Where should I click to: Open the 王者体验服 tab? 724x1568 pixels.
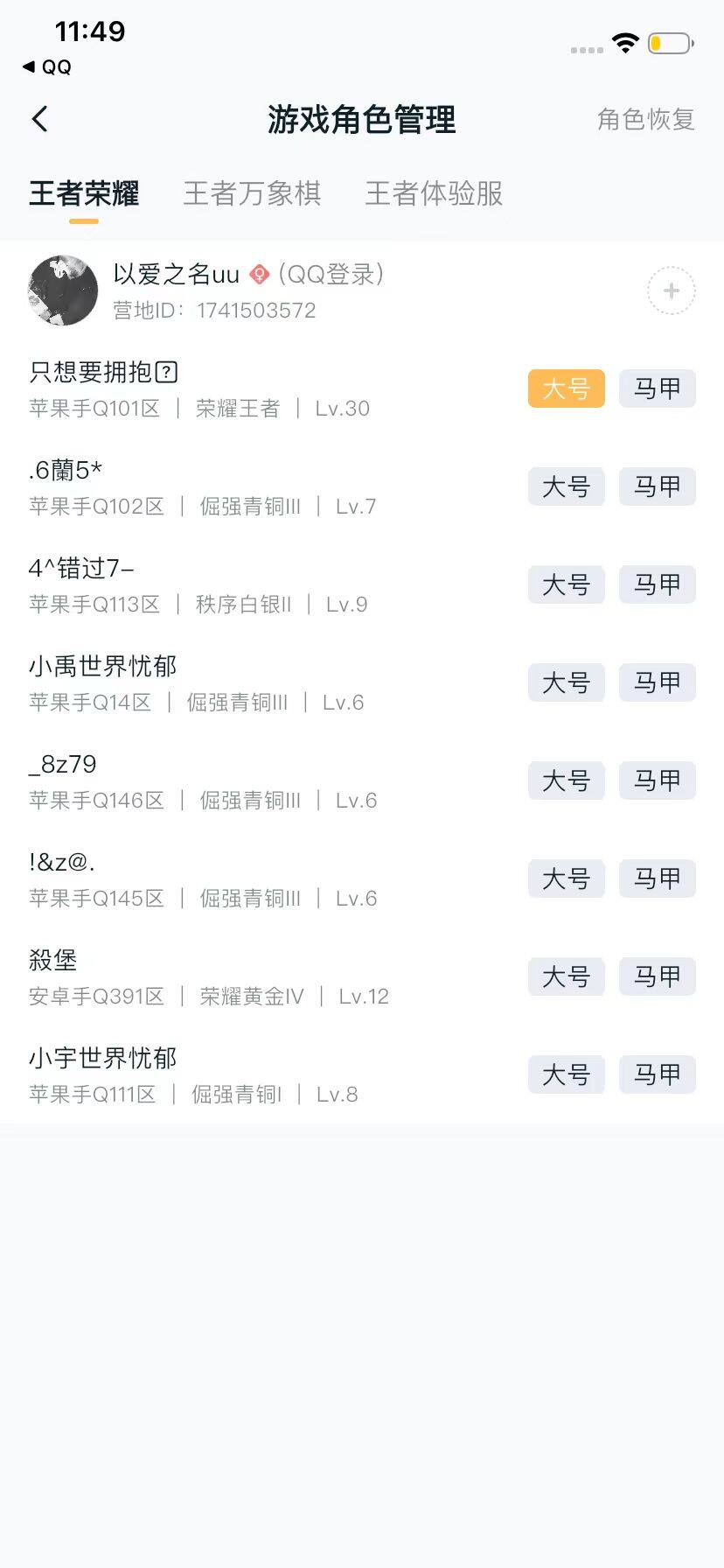click(x=432, y=193)
